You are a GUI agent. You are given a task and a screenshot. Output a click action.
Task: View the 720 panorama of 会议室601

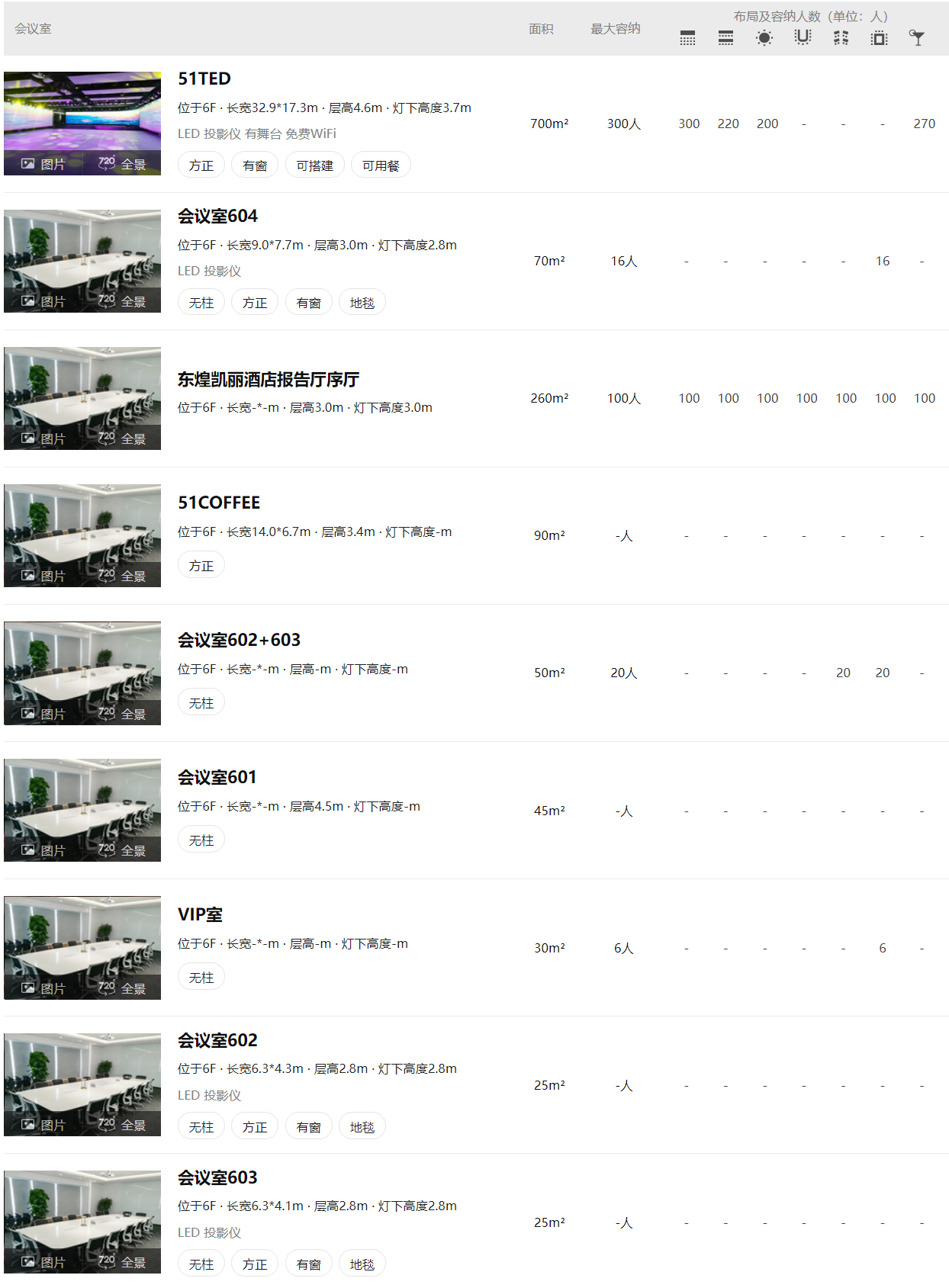pos(122,850)
